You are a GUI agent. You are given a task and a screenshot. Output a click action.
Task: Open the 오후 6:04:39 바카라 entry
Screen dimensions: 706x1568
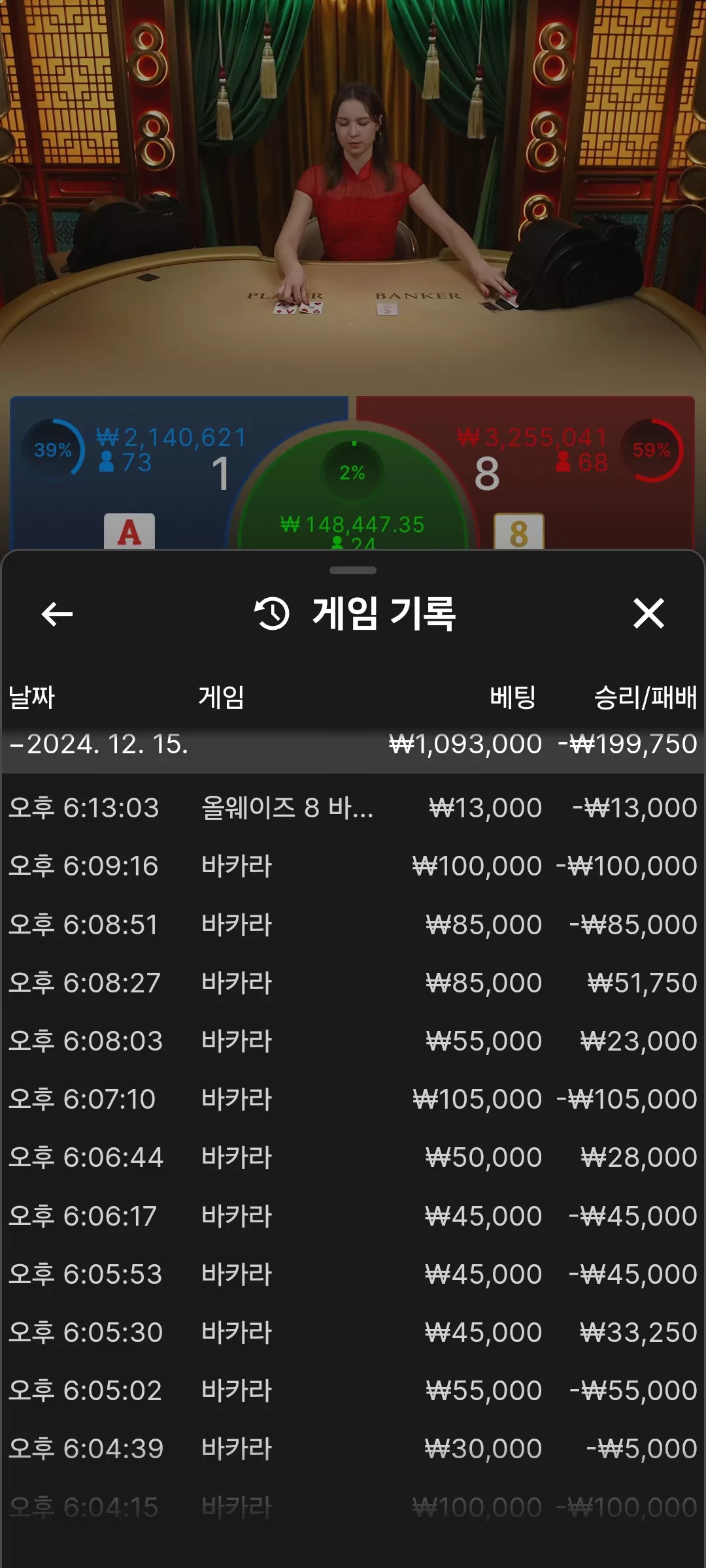tap(353, 1448)
